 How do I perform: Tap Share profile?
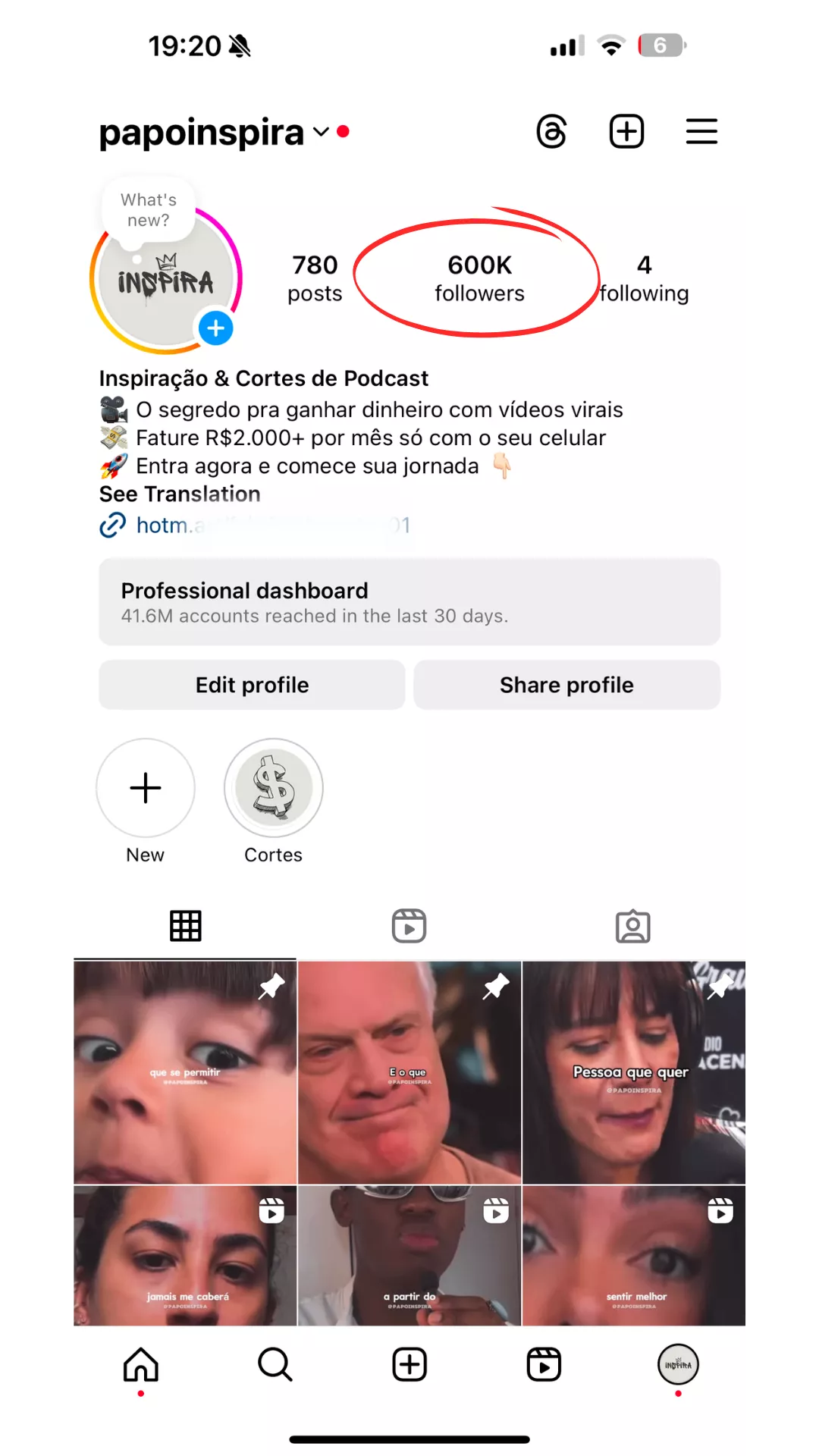(566, 685)
